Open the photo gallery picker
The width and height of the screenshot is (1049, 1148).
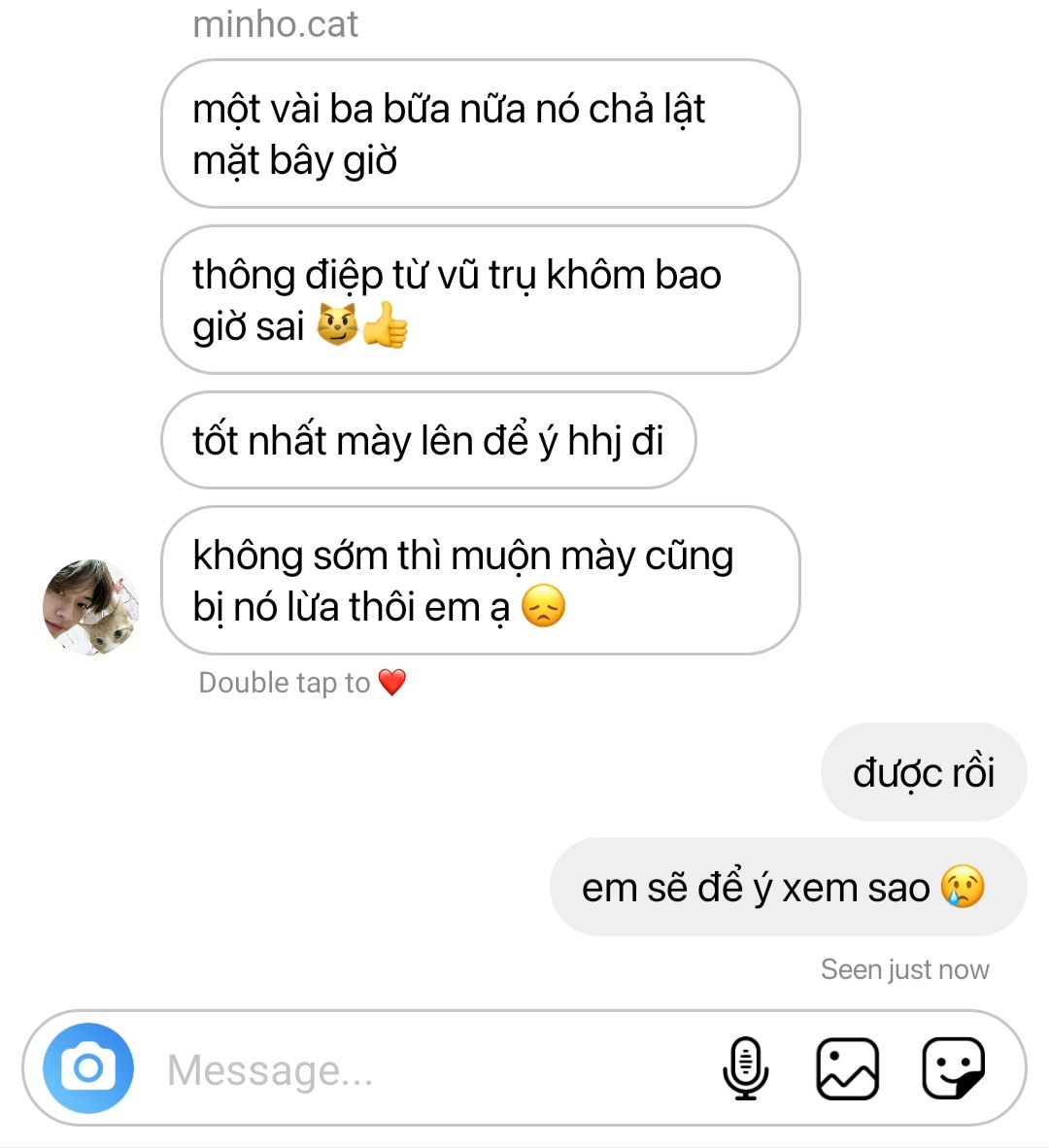(x=848, y=1068)
